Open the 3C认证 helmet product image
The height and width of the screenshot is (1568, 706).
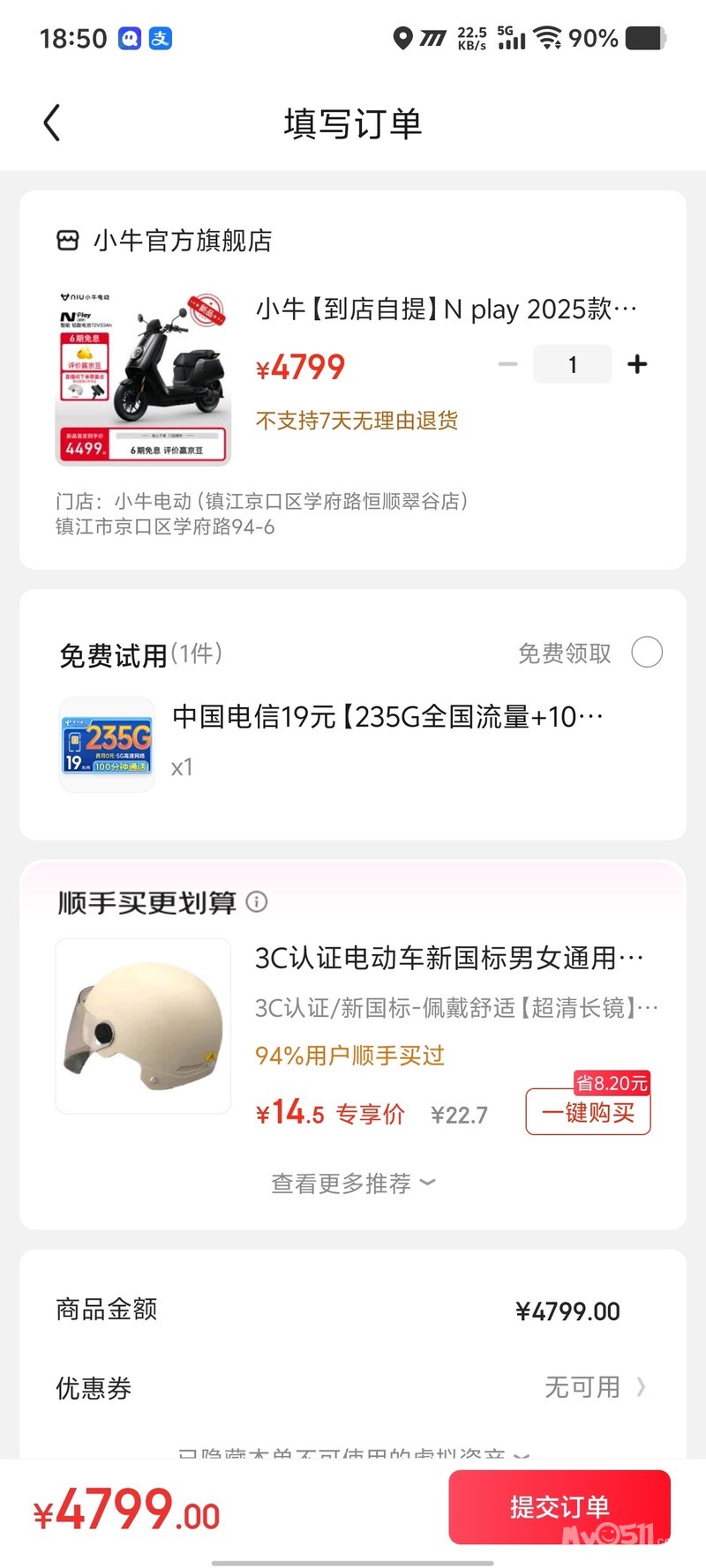point(143,1026)
